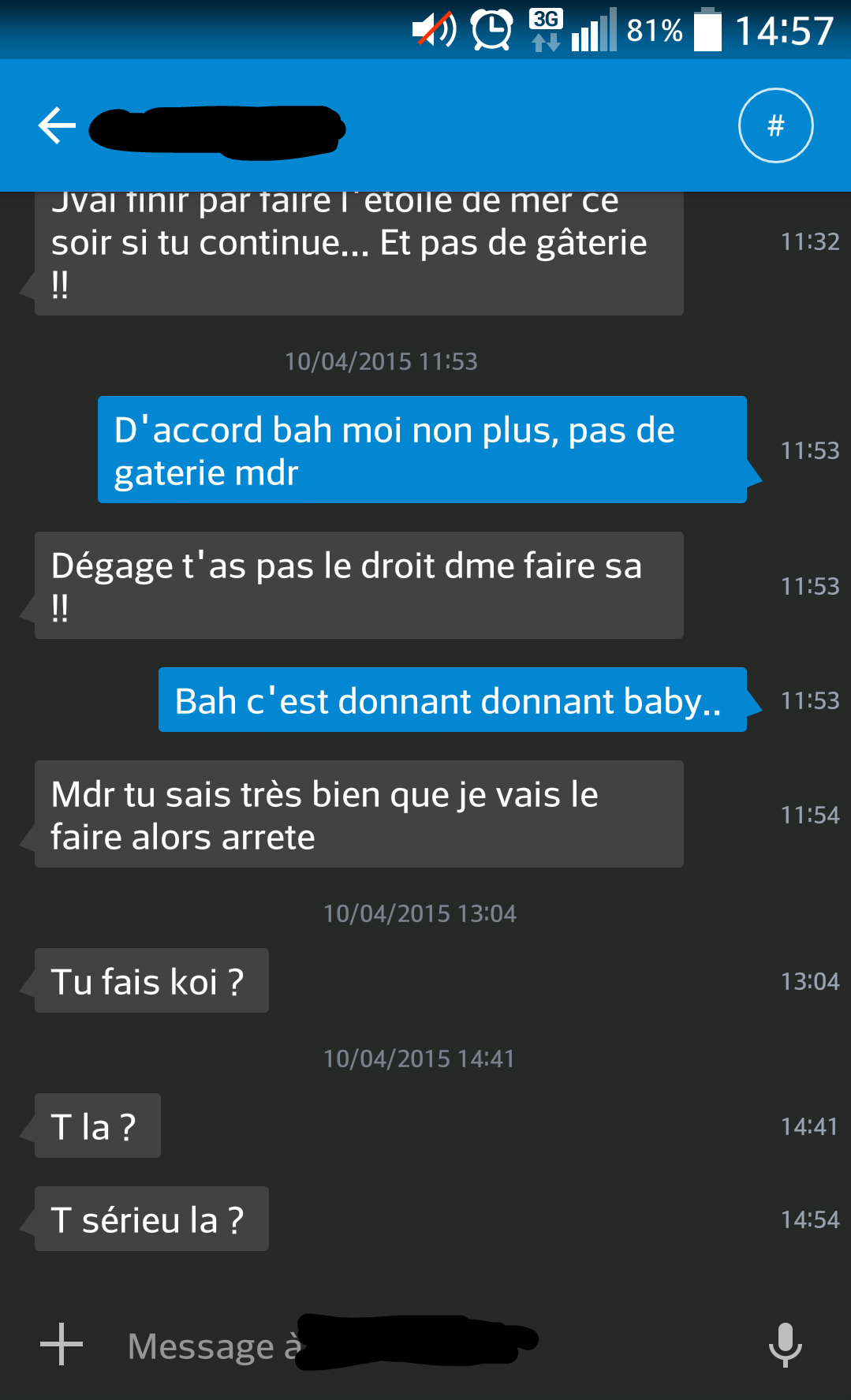Tap the round hash icon in the header
The image size is (851, 1400).
coord(775,125)
